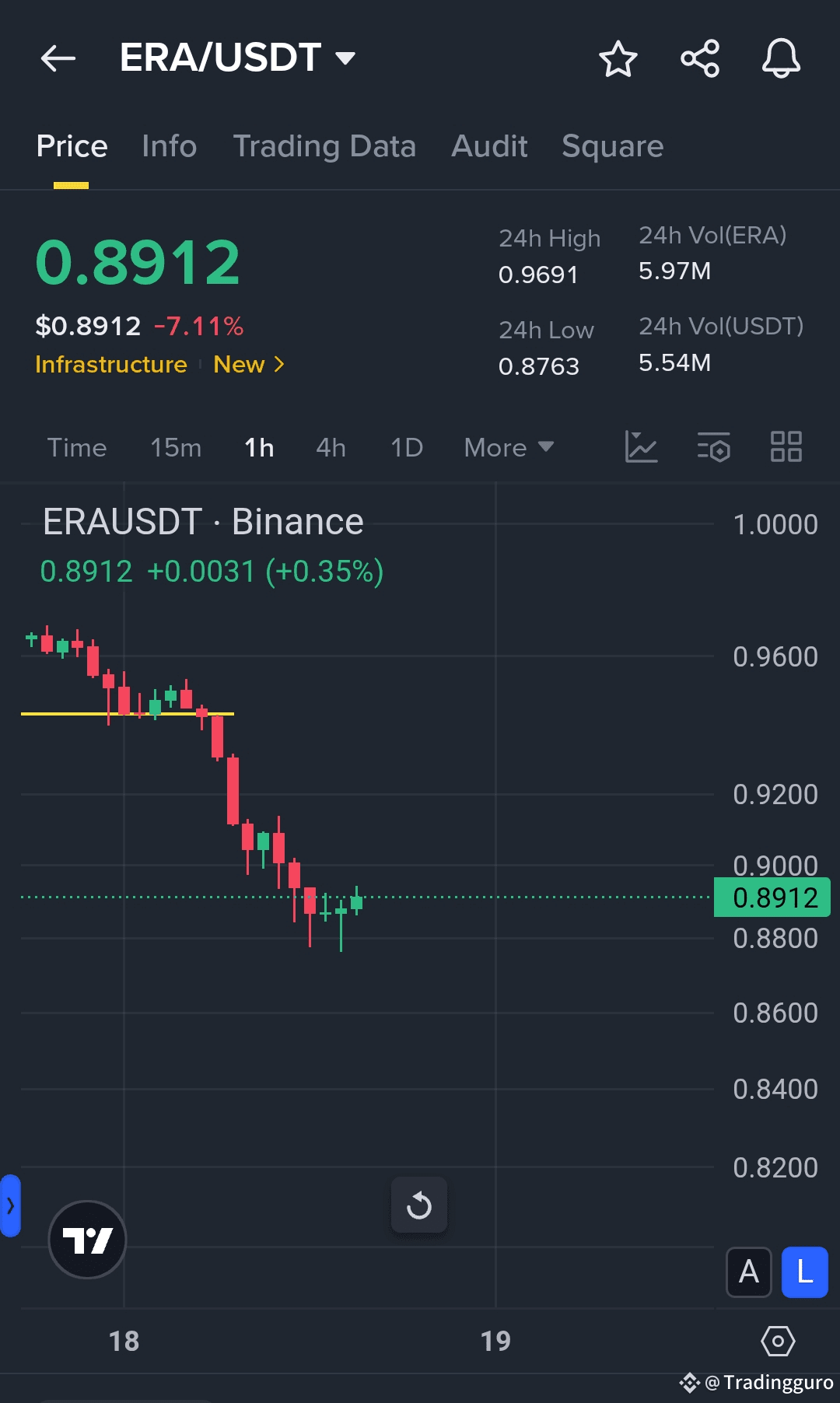Switch to the Info tab
Viewport: 840px width, 1403px height.
tap(170, 146)
